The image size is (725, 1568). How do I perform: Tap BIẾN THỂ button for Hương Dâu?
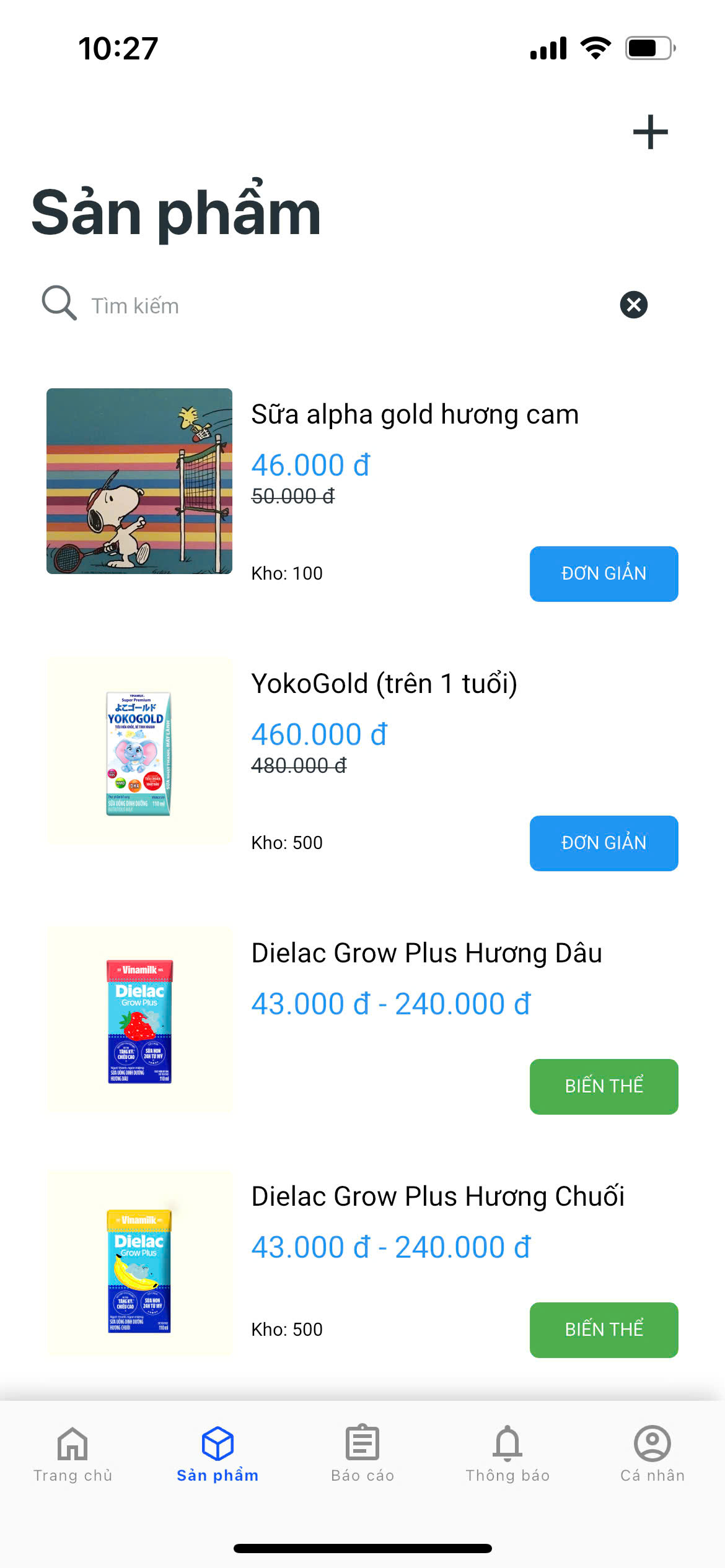tap(604, 1086)
